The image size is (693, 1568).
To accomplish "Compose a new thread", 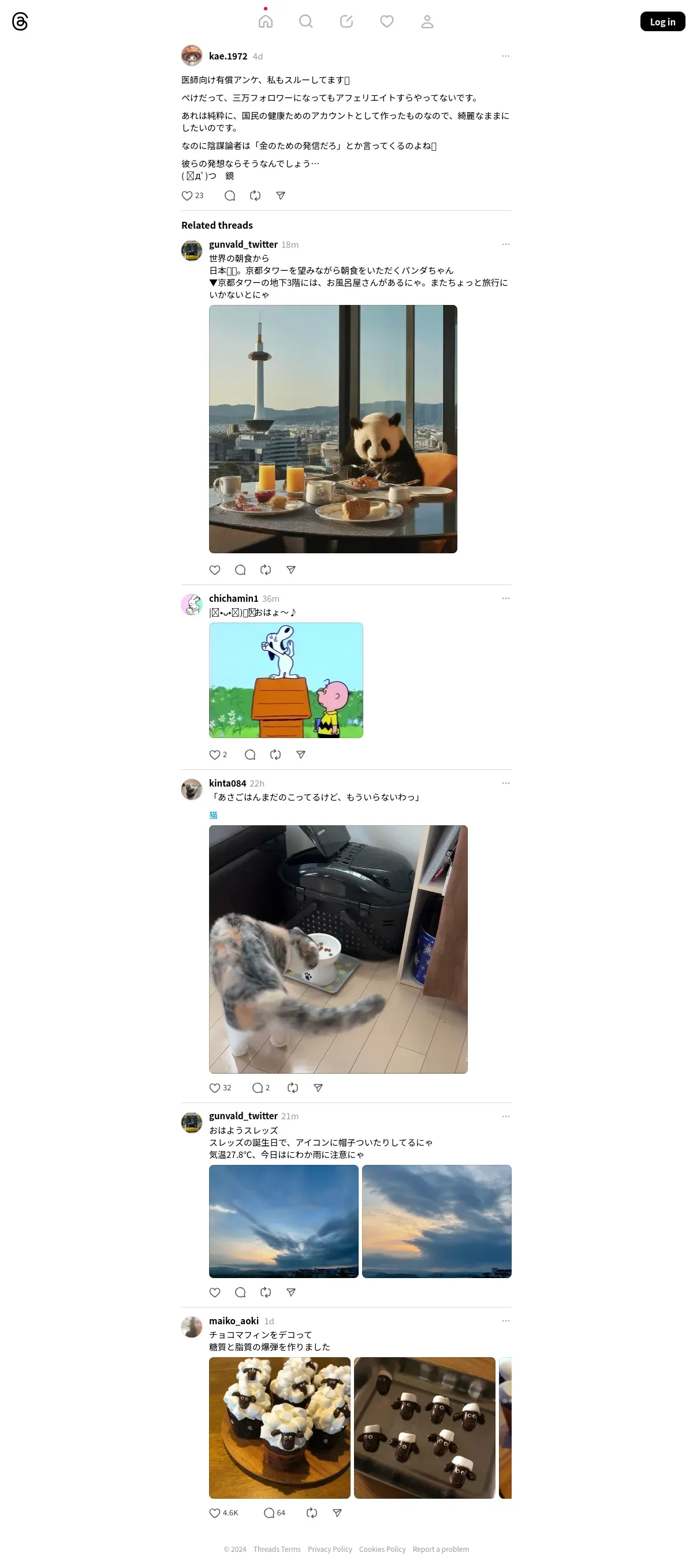I will click(346, 21).
